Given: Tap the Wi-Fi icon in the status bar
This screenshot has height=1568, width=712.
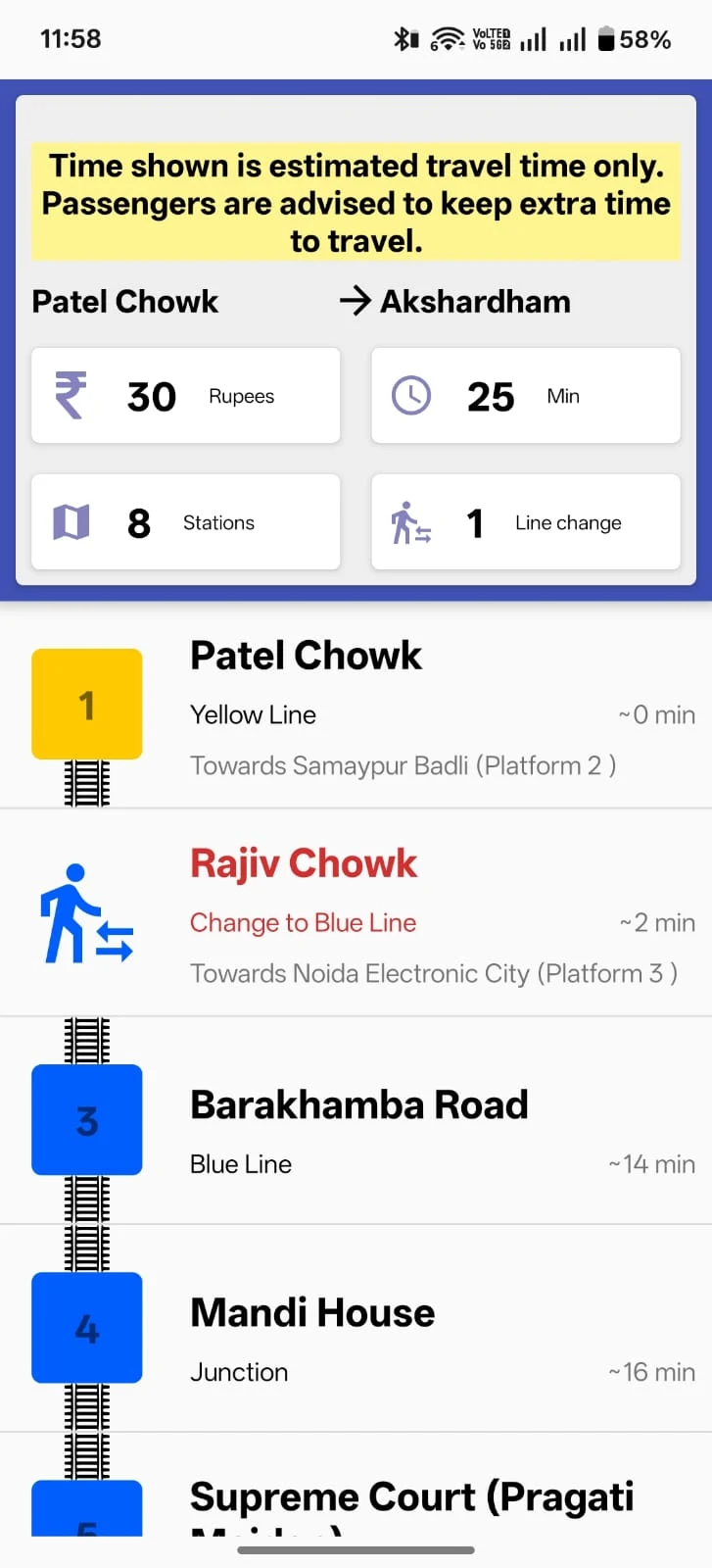Looking at the screenshot, I should pyautogui.click(x=448, y=39).
